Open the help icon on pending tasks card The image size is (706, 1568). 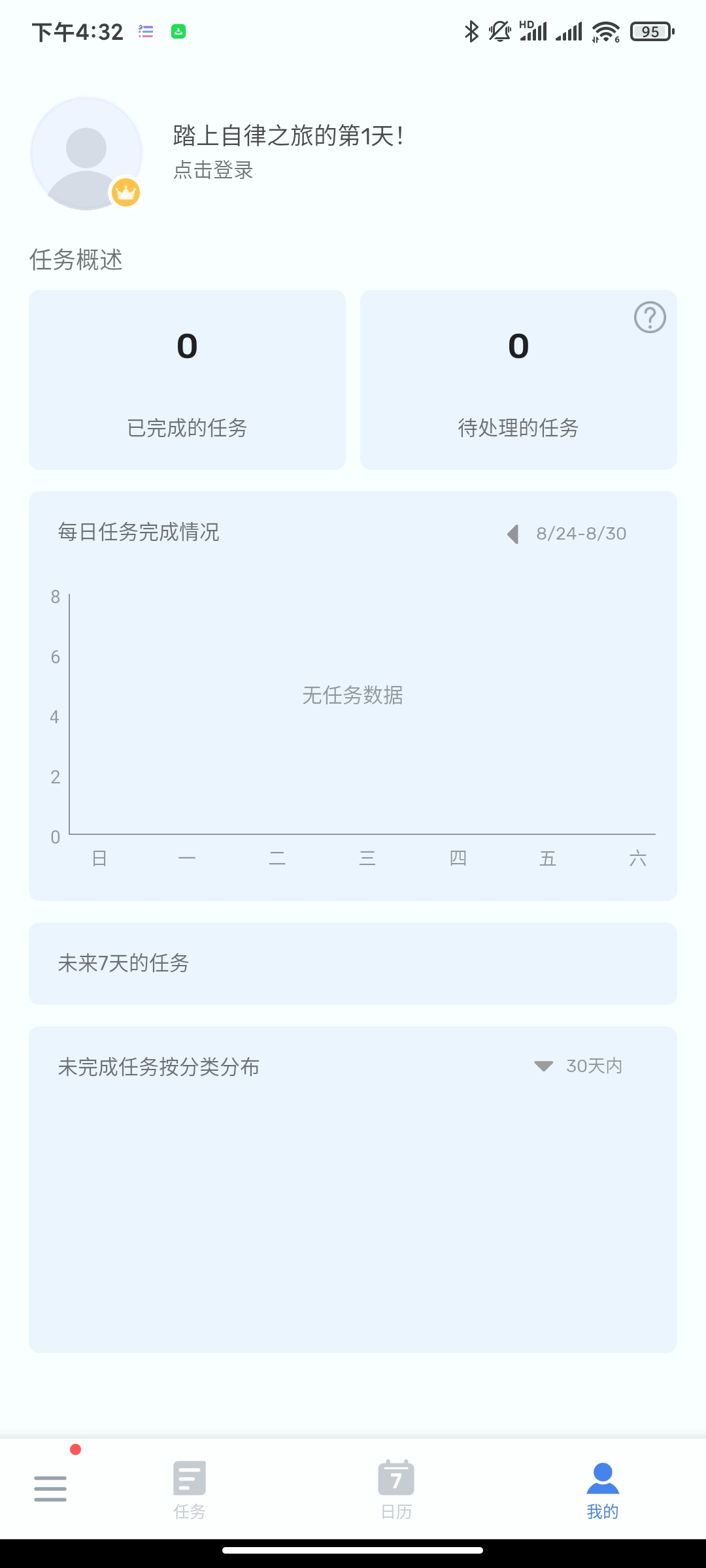pyautogui.click(x=650, y=317)
